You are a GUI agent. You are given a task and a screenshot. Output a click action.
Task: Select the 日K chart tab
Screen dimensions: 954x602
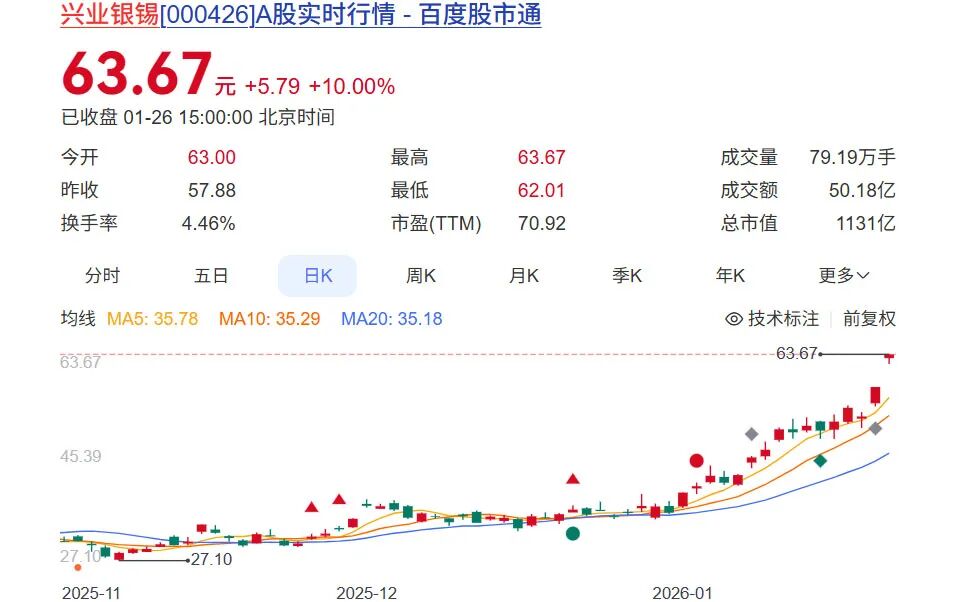[317, 276]
